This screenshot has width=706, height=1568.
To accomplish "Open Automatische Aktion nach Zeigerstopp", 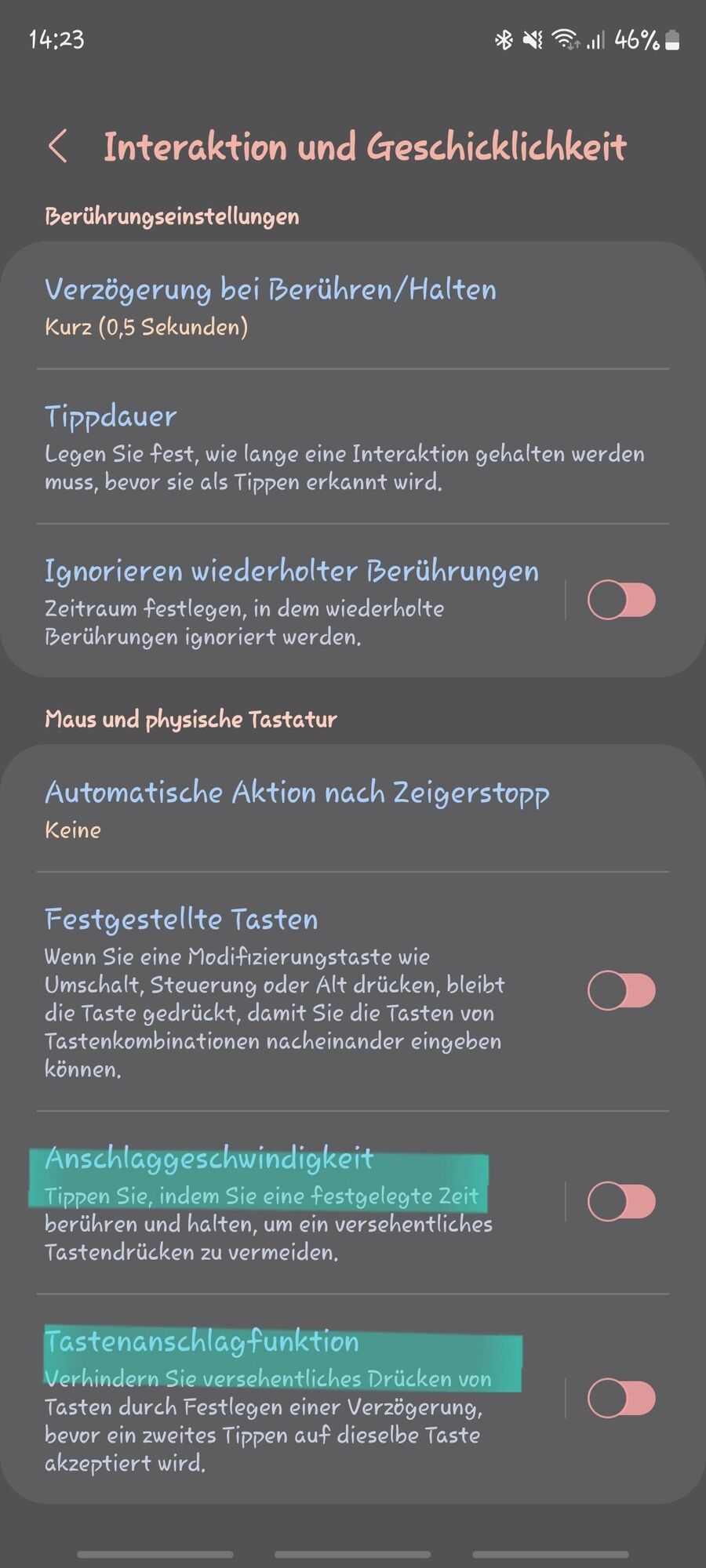I will click(297, 808).
